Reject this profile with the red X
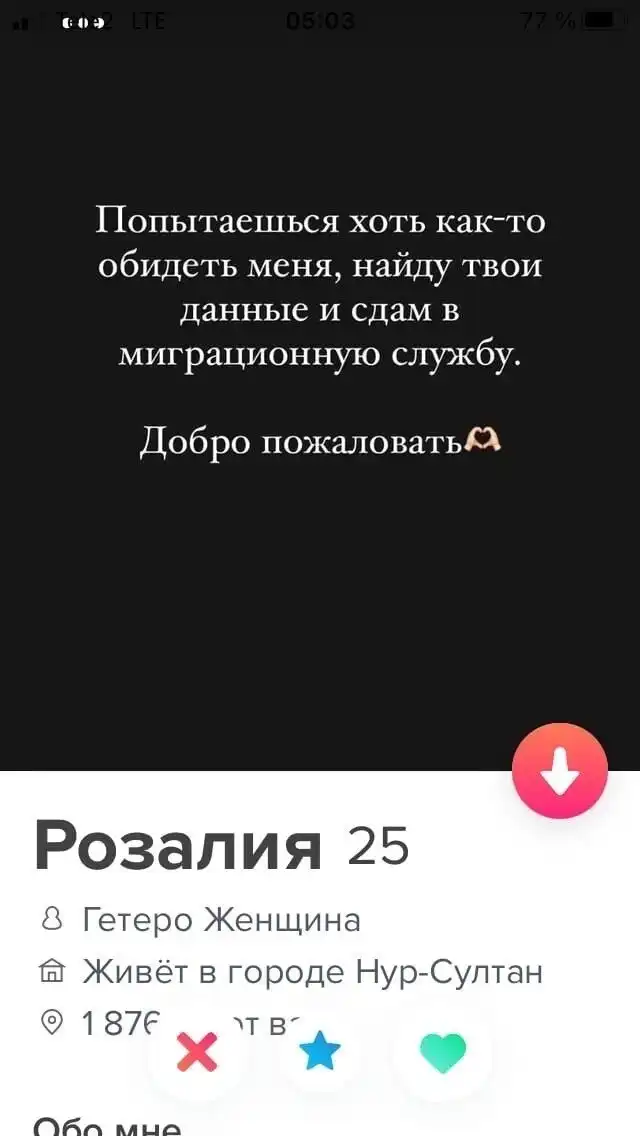640x1136 pixels. [x=196, y=1052]
